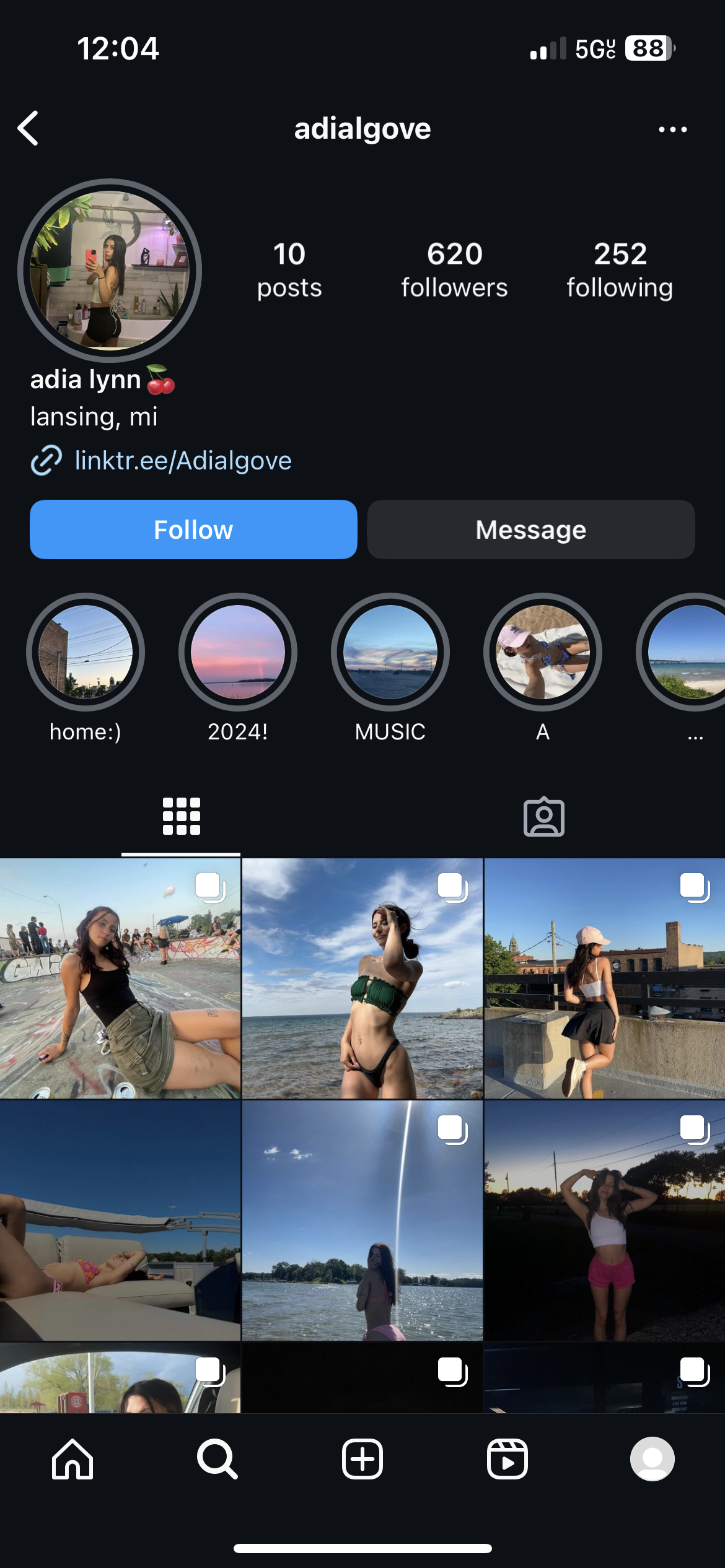The image size is (725, 1568).
Task: Open the green bikini beach post
Action: [x=362, y=978]
